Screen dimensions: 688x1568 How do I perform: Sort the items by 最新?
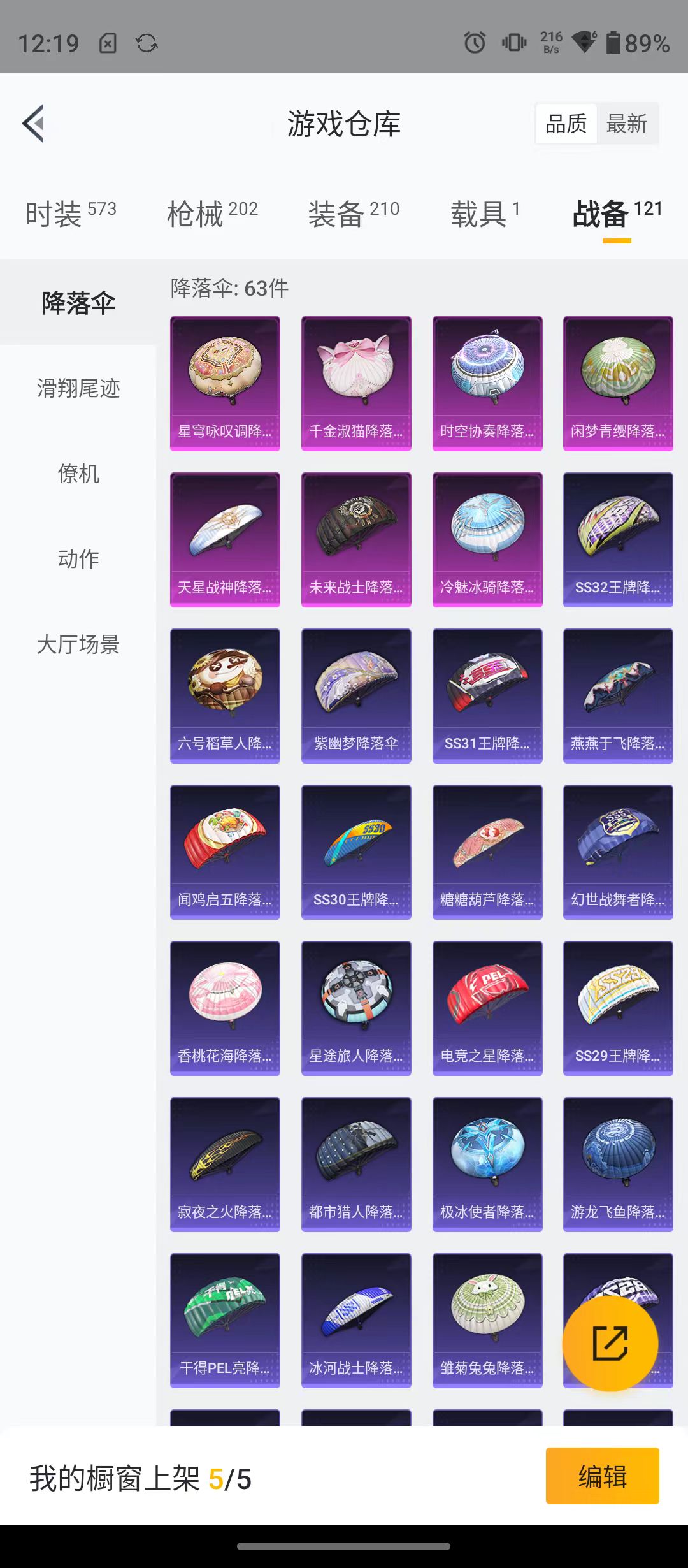pos(627,124)
